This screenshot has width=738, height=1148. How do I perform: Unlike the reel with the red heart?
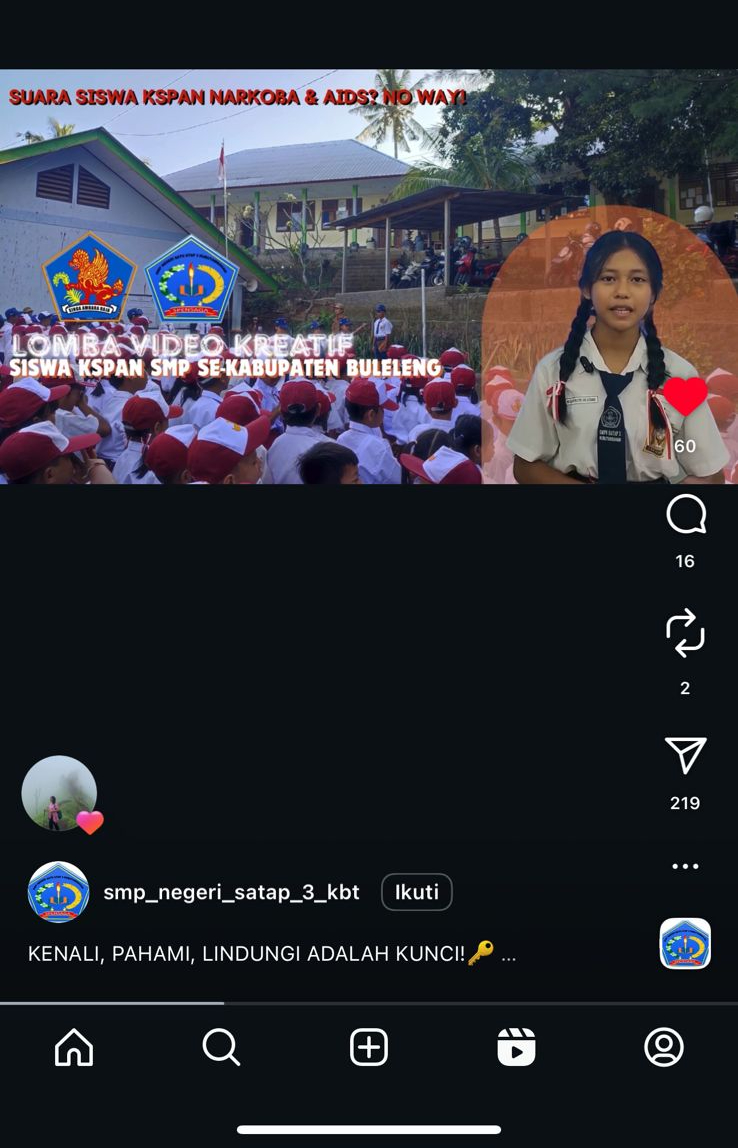click(x=685, y=398)
